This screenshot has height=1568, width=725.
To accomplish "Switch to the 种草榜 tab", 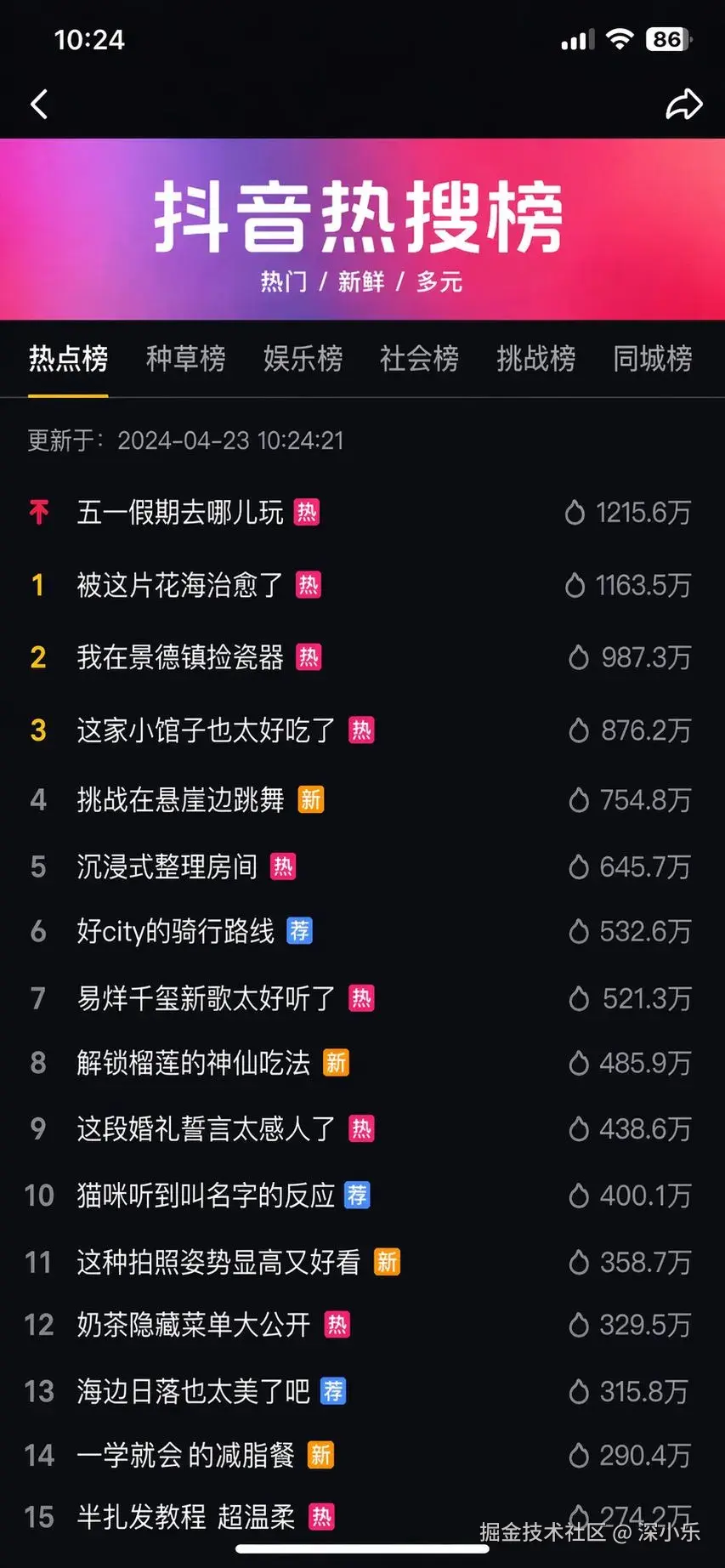I will point(185,359).
